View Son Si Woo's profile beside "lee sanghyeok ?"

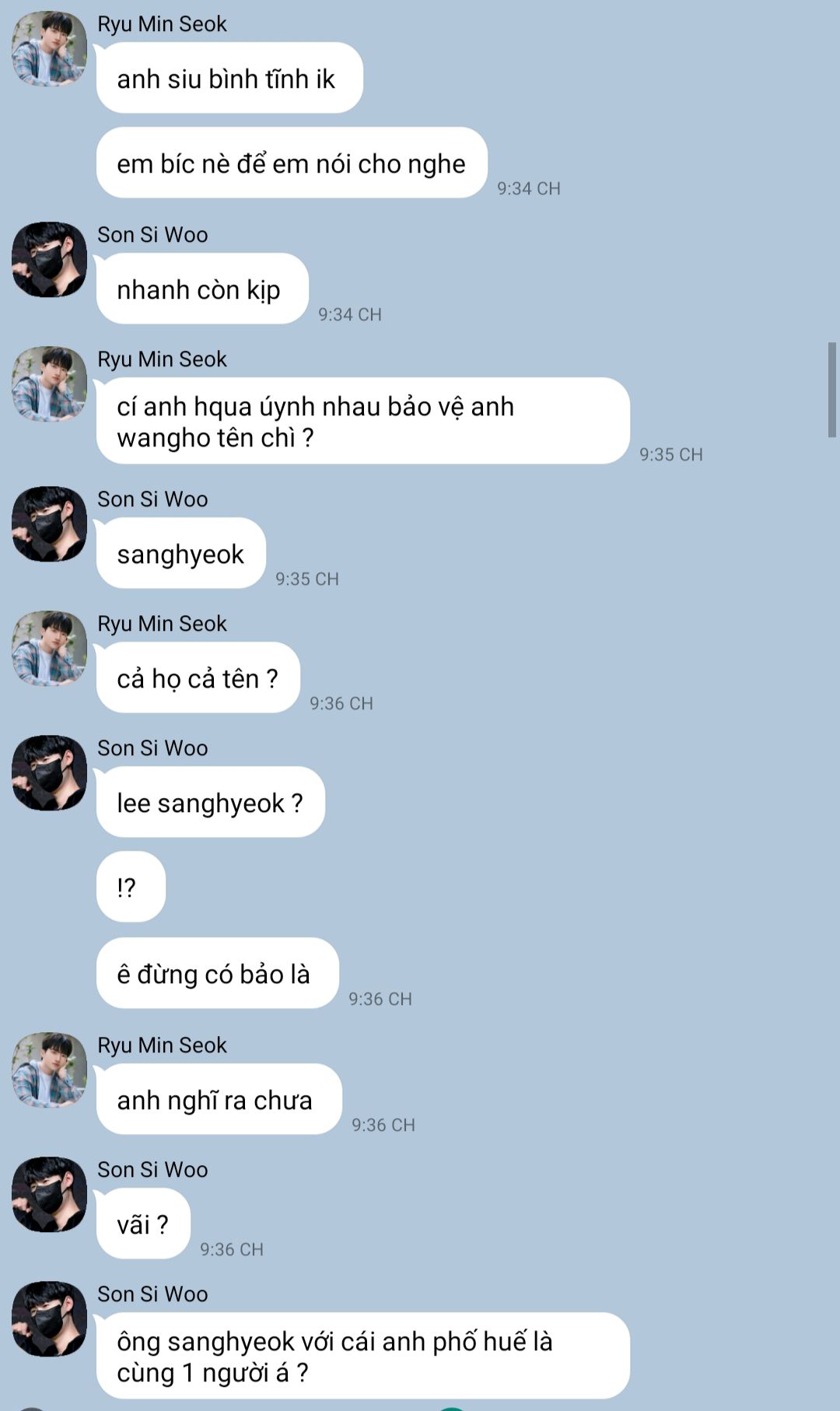pyautogui.click(x=49, y=773)
